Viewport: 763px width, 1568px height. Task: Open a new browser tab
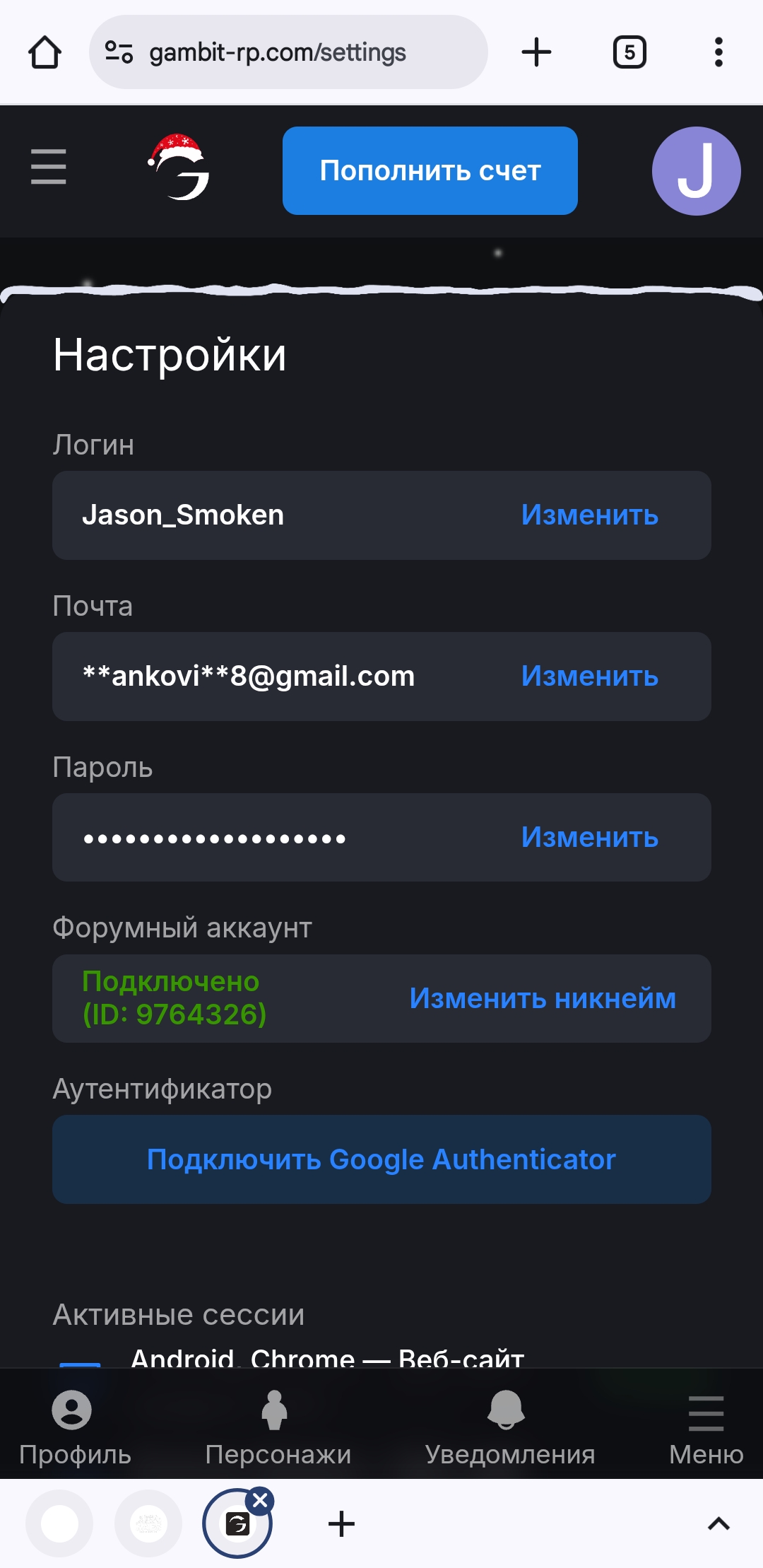click(x=536, y=52)
